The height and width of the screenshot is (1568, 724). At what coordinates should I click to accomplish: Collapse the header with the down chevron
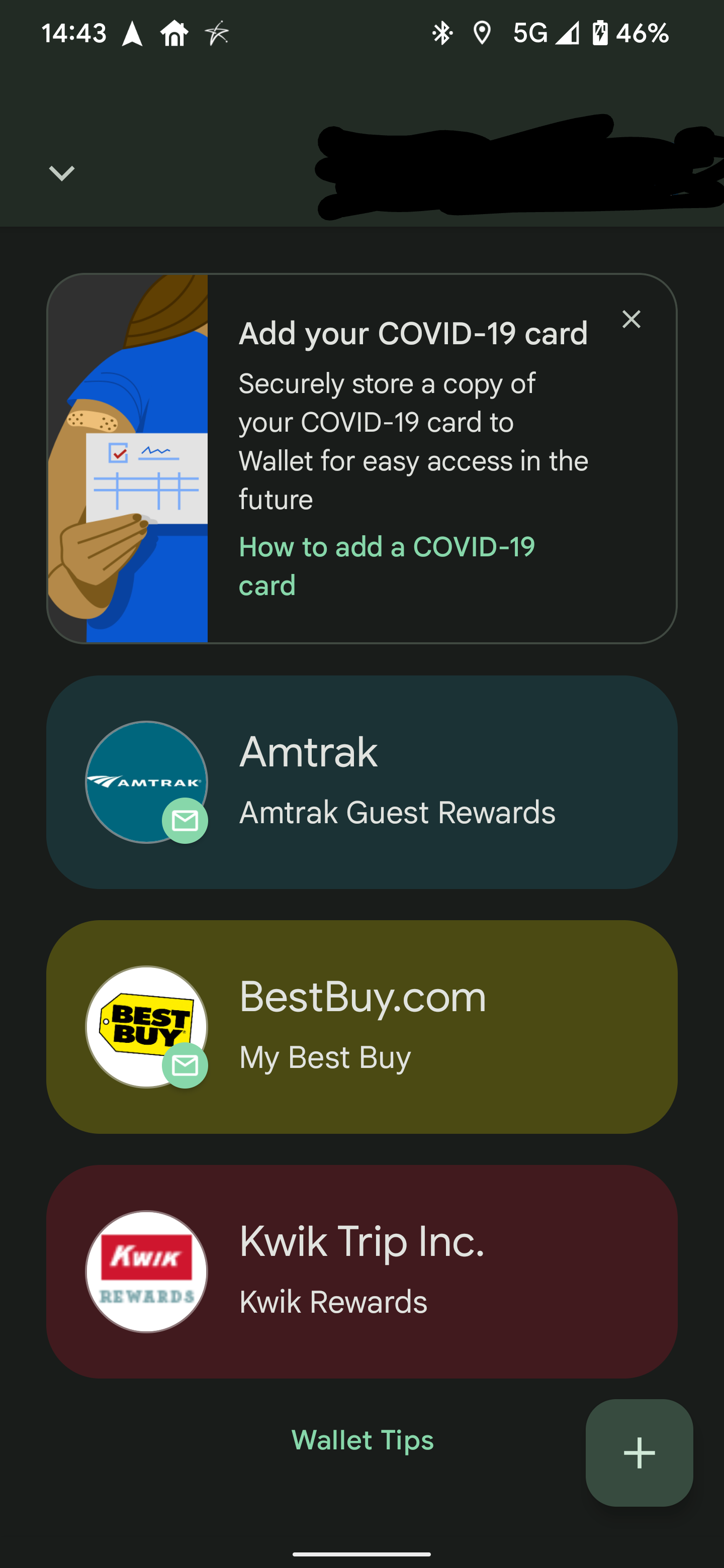[61, 173]
